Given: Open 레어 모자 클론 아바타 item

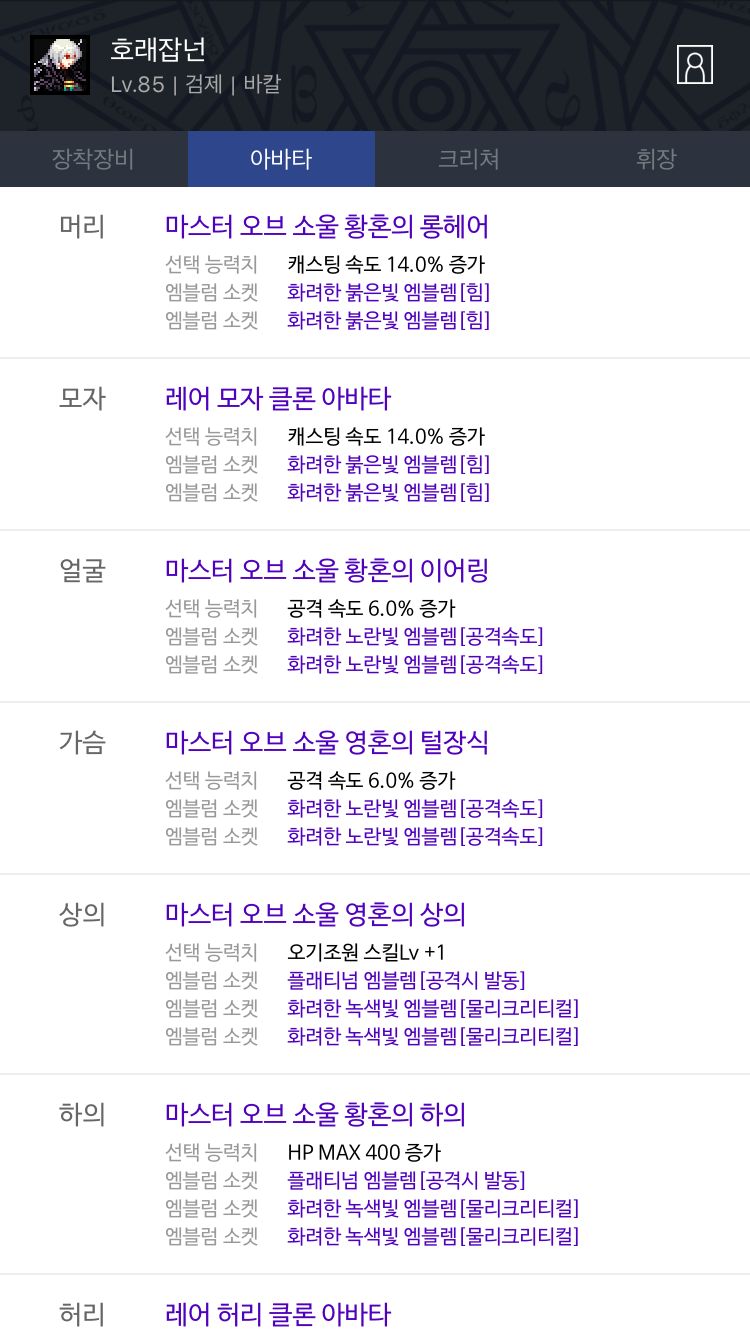Looking at the screenshot, I should pyautogui.click(x=278, y=399).
